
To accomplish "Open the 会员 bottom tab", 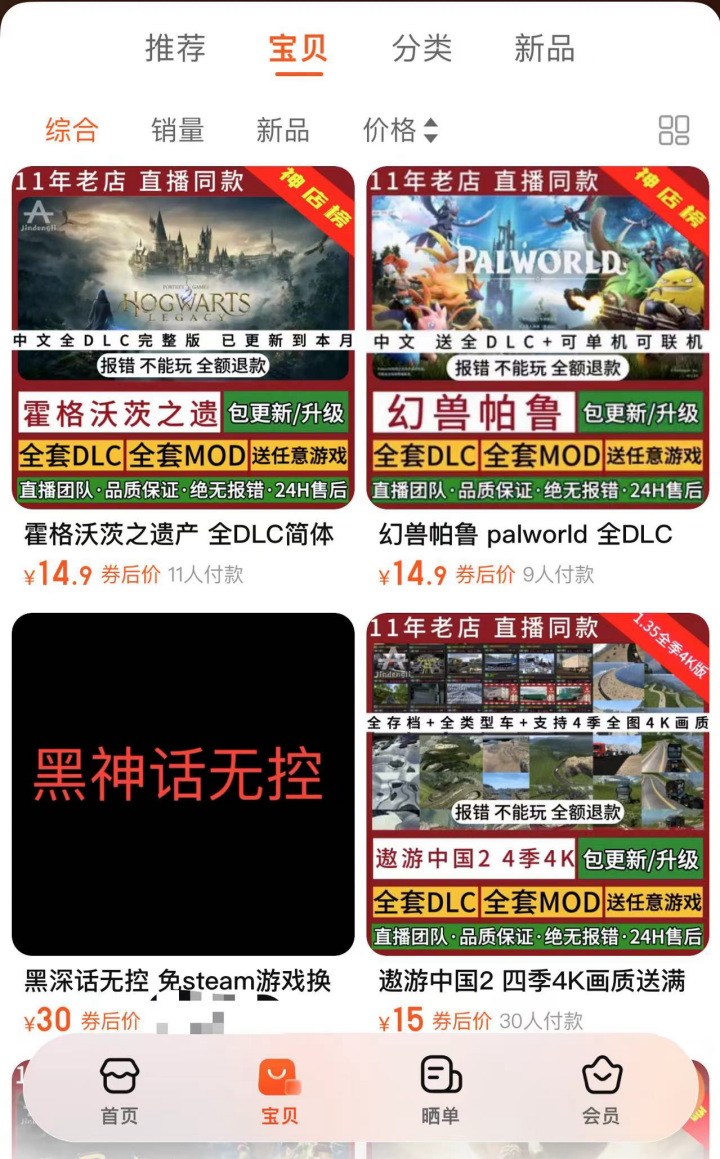I will pos(601,1090).
